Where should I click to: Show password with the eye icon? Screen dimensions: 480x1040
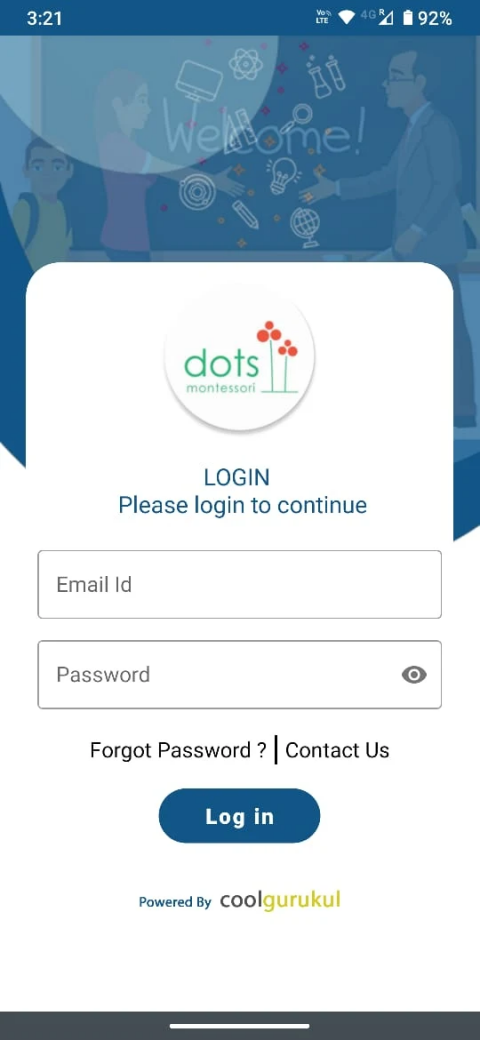[414, 675]
